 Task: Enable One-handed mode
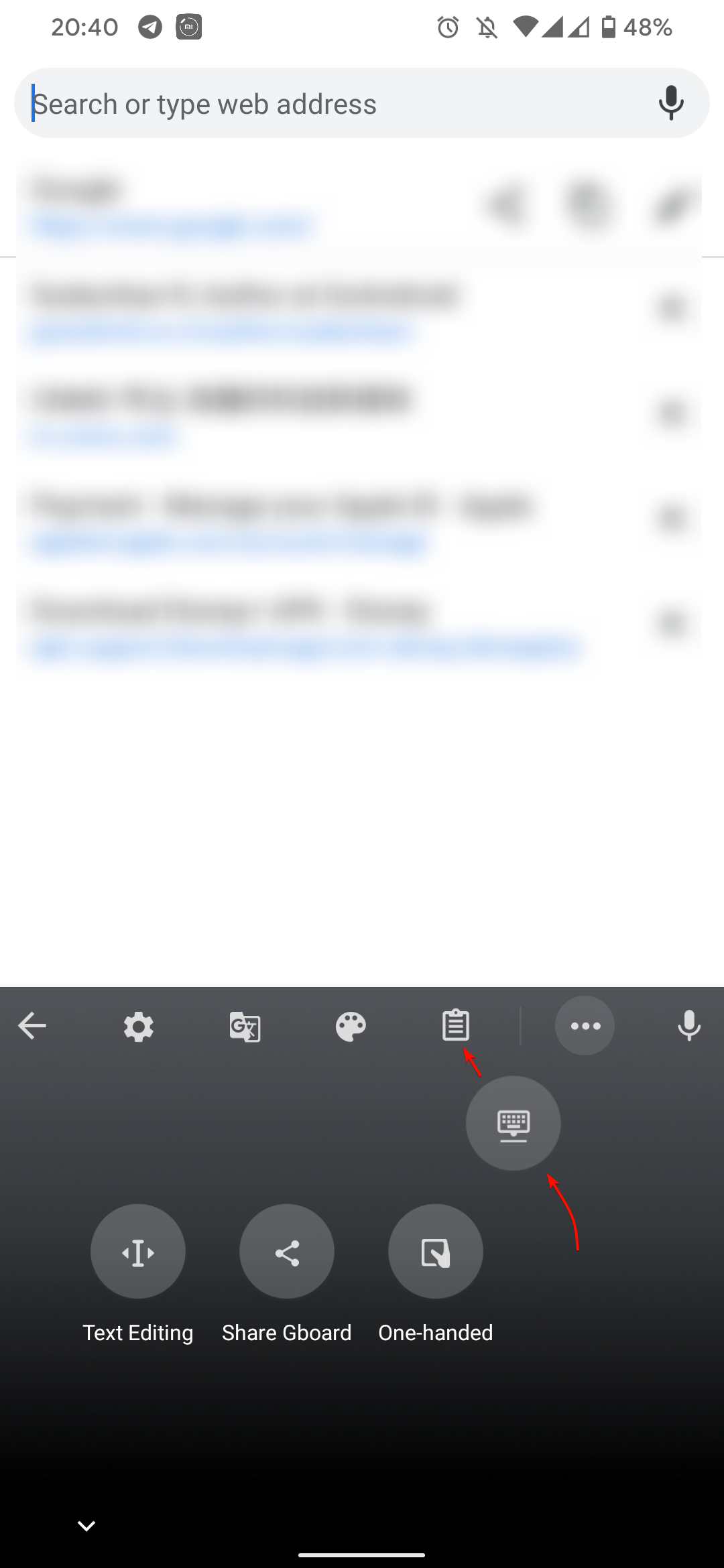point(436,1252)
